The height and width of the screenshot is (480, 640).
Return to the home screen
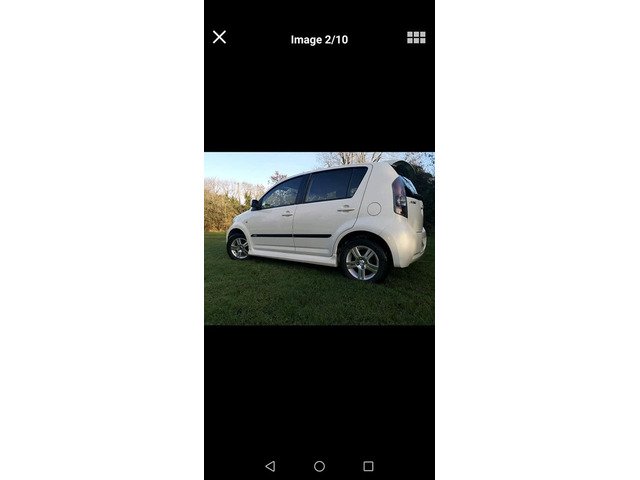319,466
